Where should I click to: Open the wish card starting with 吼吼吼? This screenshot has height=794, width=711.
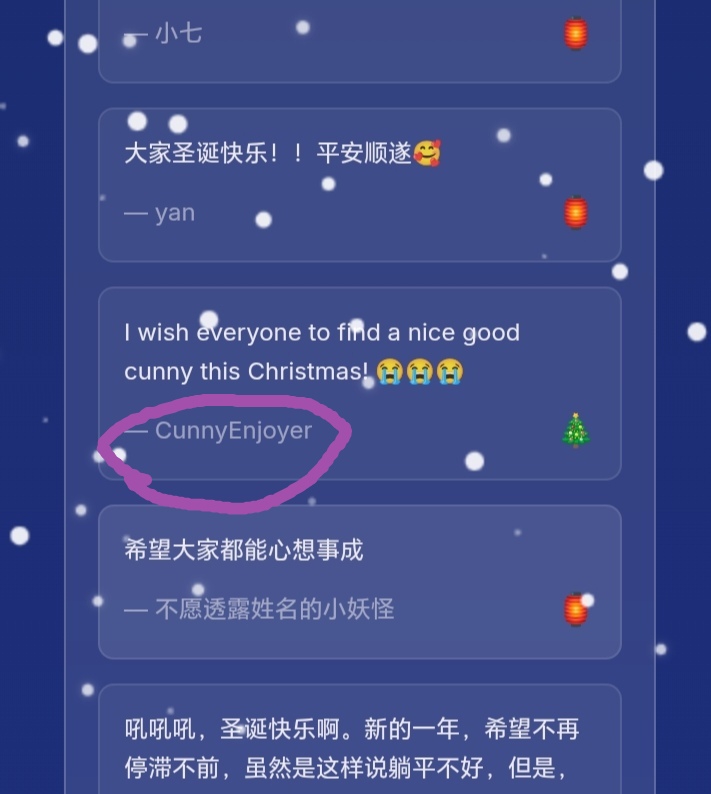[x=359, y=740]
